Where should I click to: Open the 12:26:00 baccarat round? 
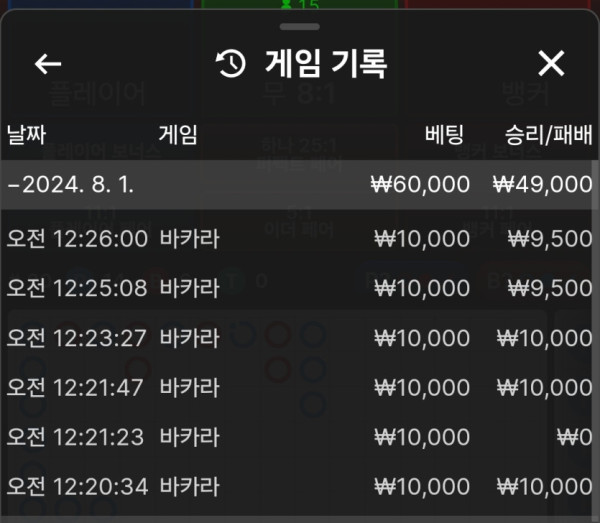click(298, 238)
